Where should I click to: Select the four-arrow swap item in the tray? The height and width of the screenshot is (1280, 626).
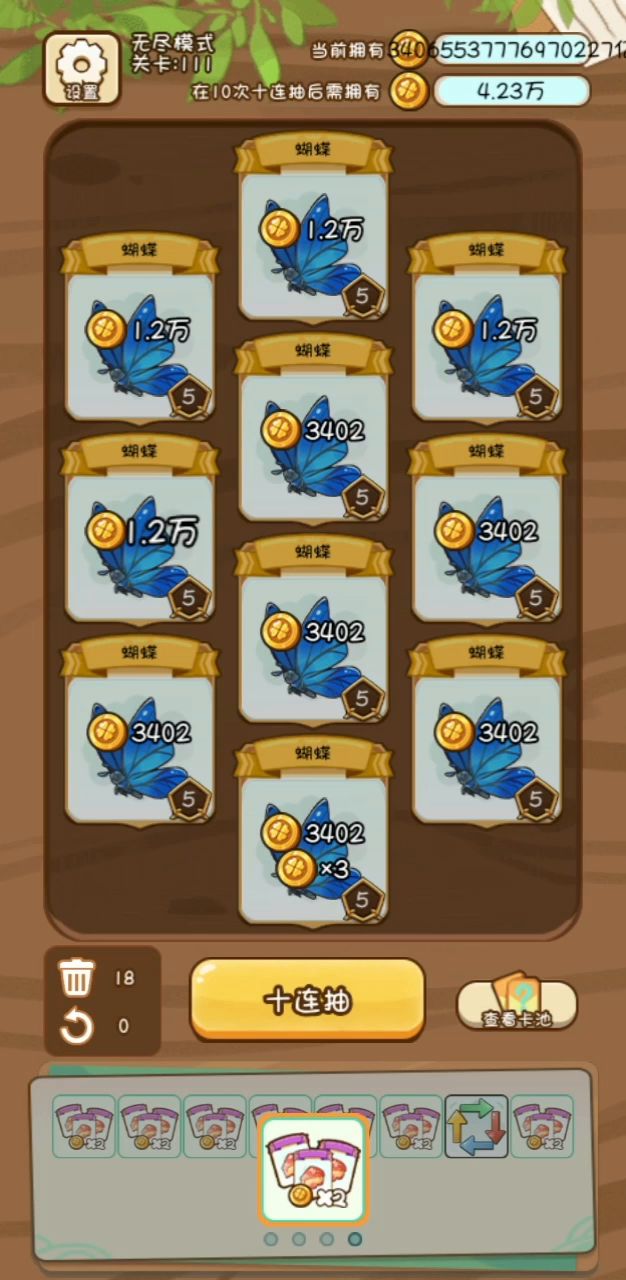(476, 1126)
